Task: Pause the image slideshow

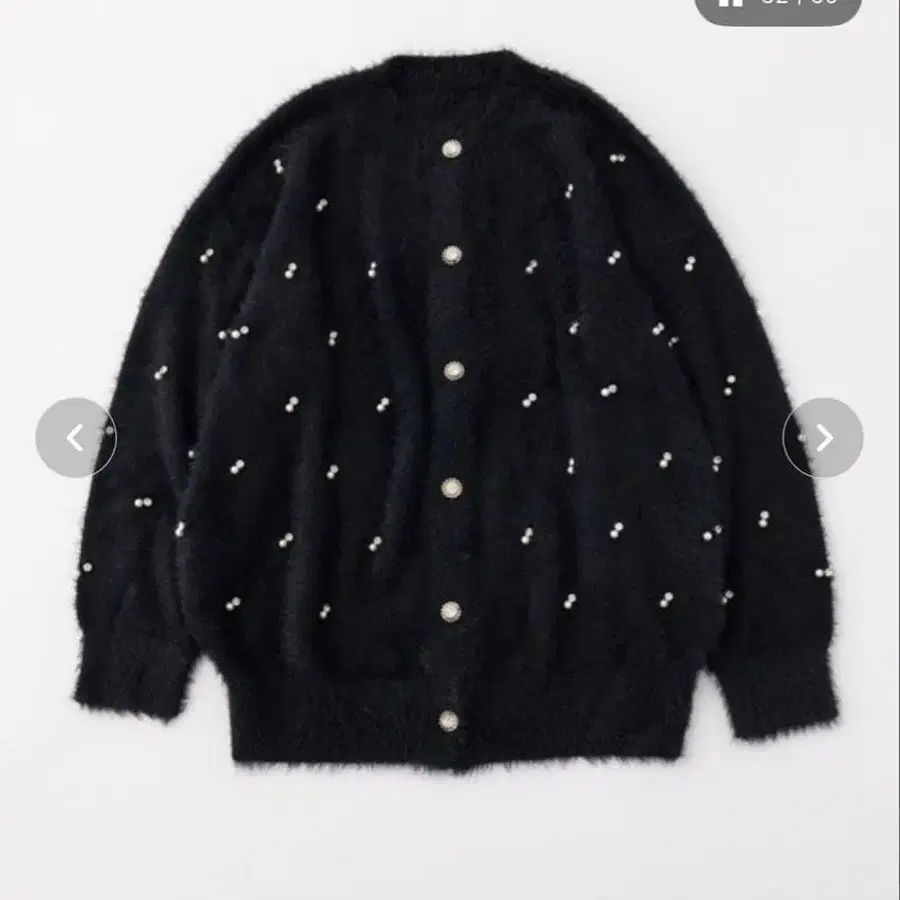Action: (731, 3)
